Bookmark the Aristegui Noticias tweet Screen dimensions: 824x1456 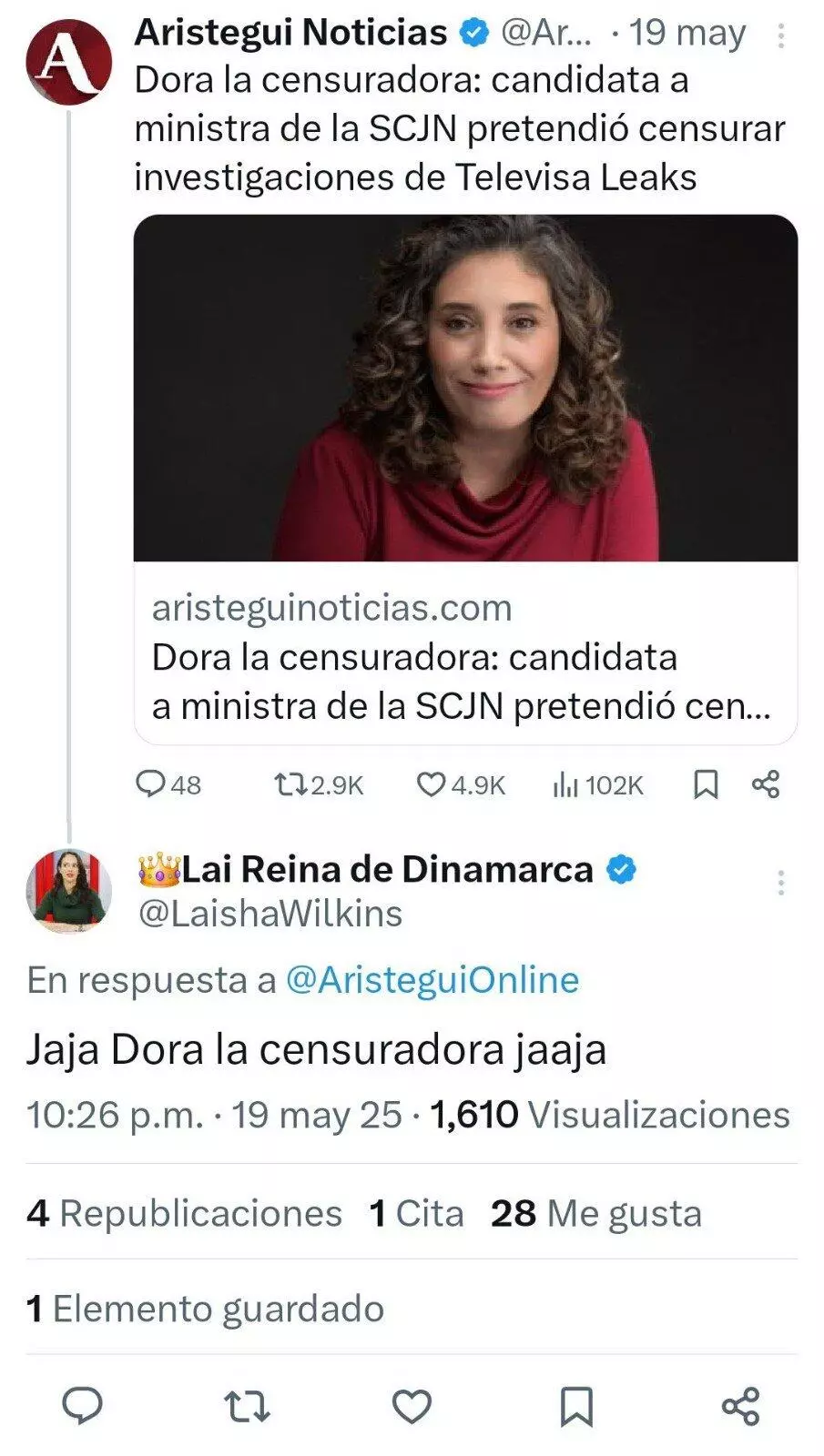tap(706, 784)
